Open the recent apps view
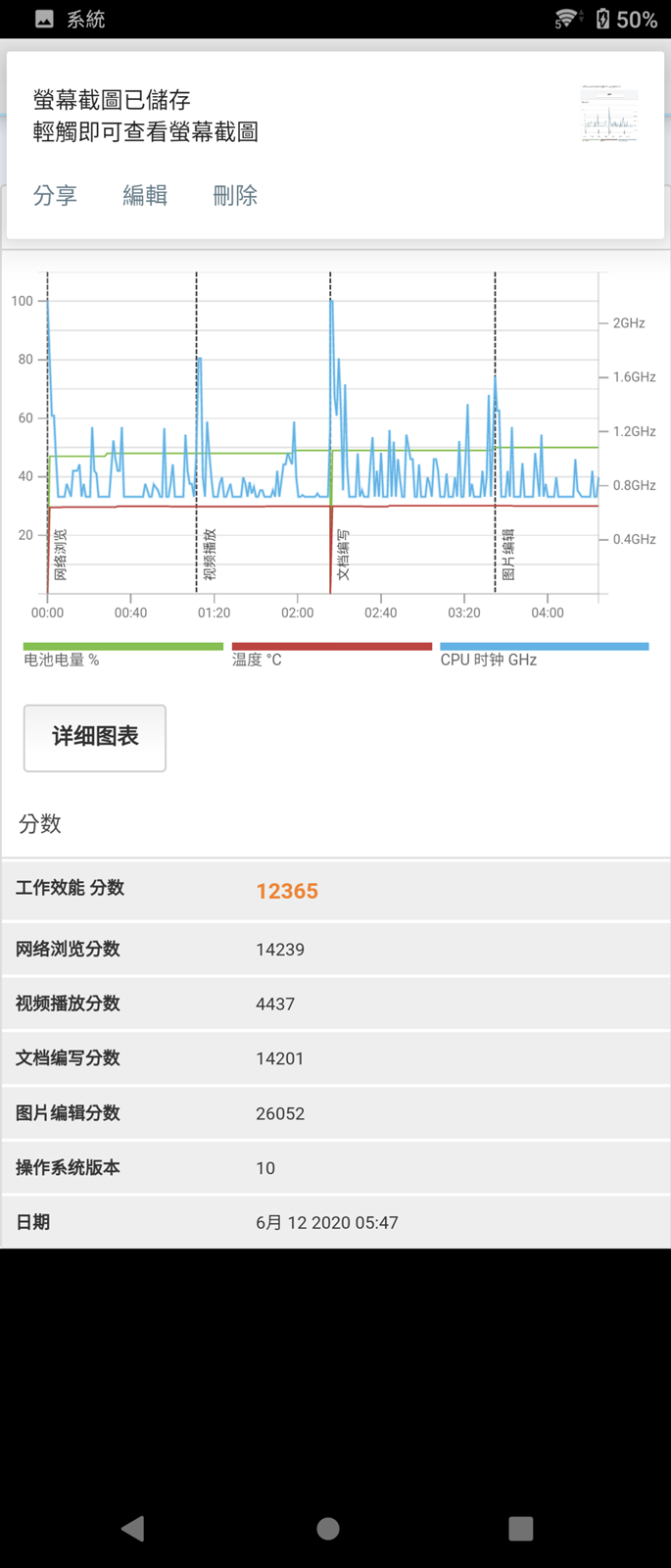671x1568 pixels. point(521,1528)
